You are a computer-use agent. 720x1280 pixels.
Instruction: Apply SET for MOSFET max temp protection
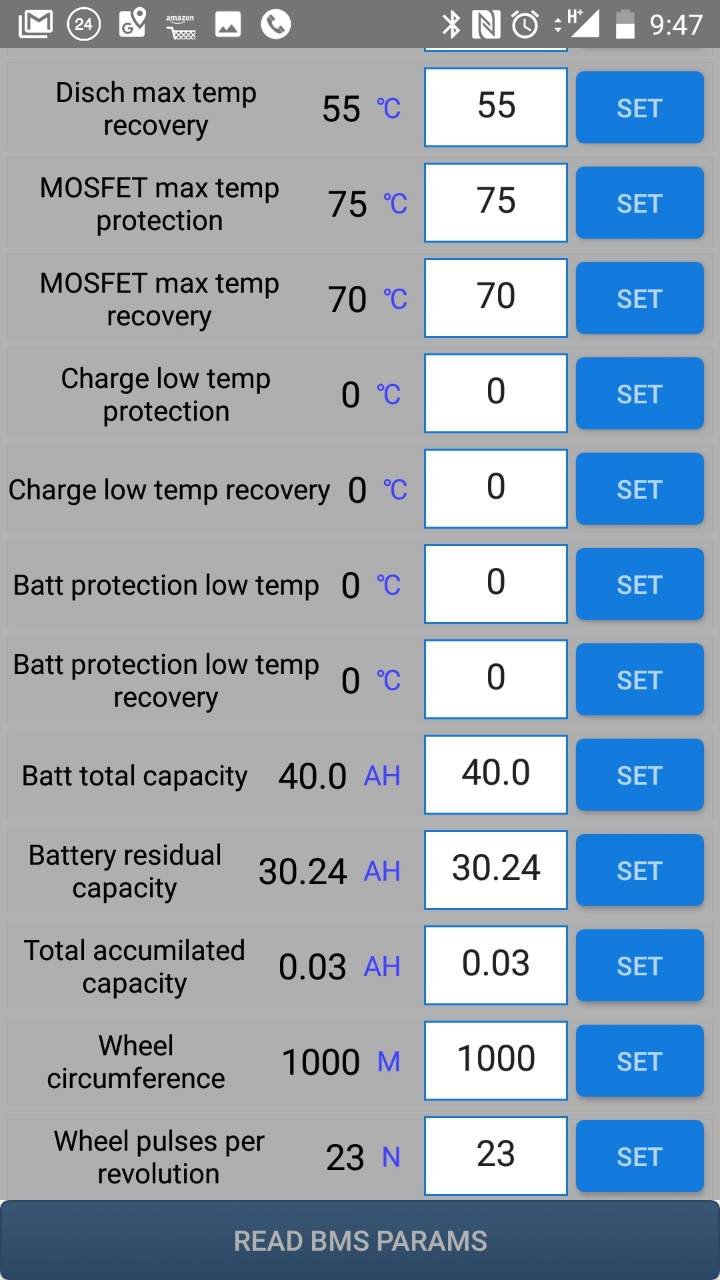pos(639,203)
